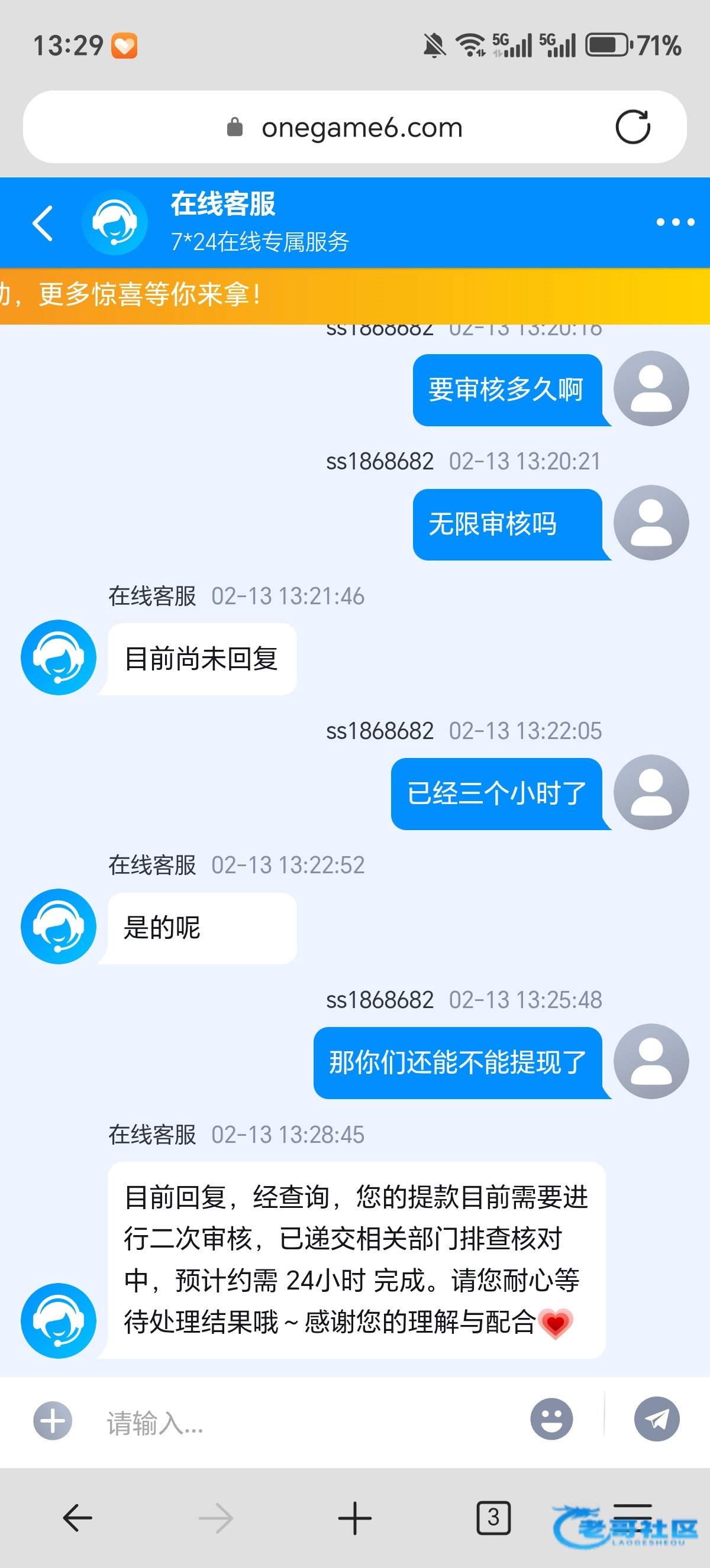Go back from the 在线客服 chat
710x1568 pixels.
(43, 223)
